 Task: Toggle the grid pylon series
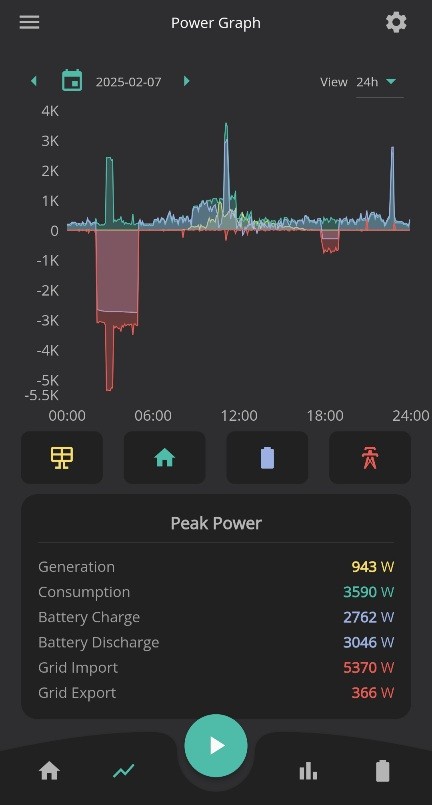coord(370,457)
